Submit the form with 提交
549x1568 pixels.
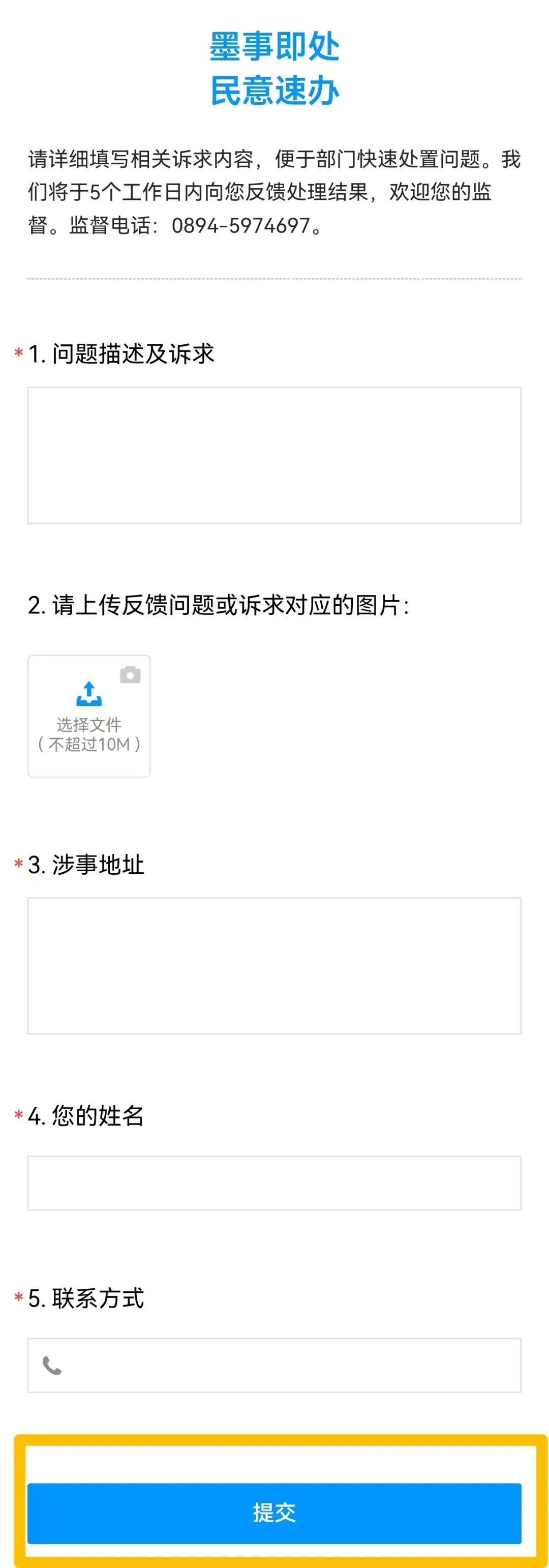[x=274, y=1513]
